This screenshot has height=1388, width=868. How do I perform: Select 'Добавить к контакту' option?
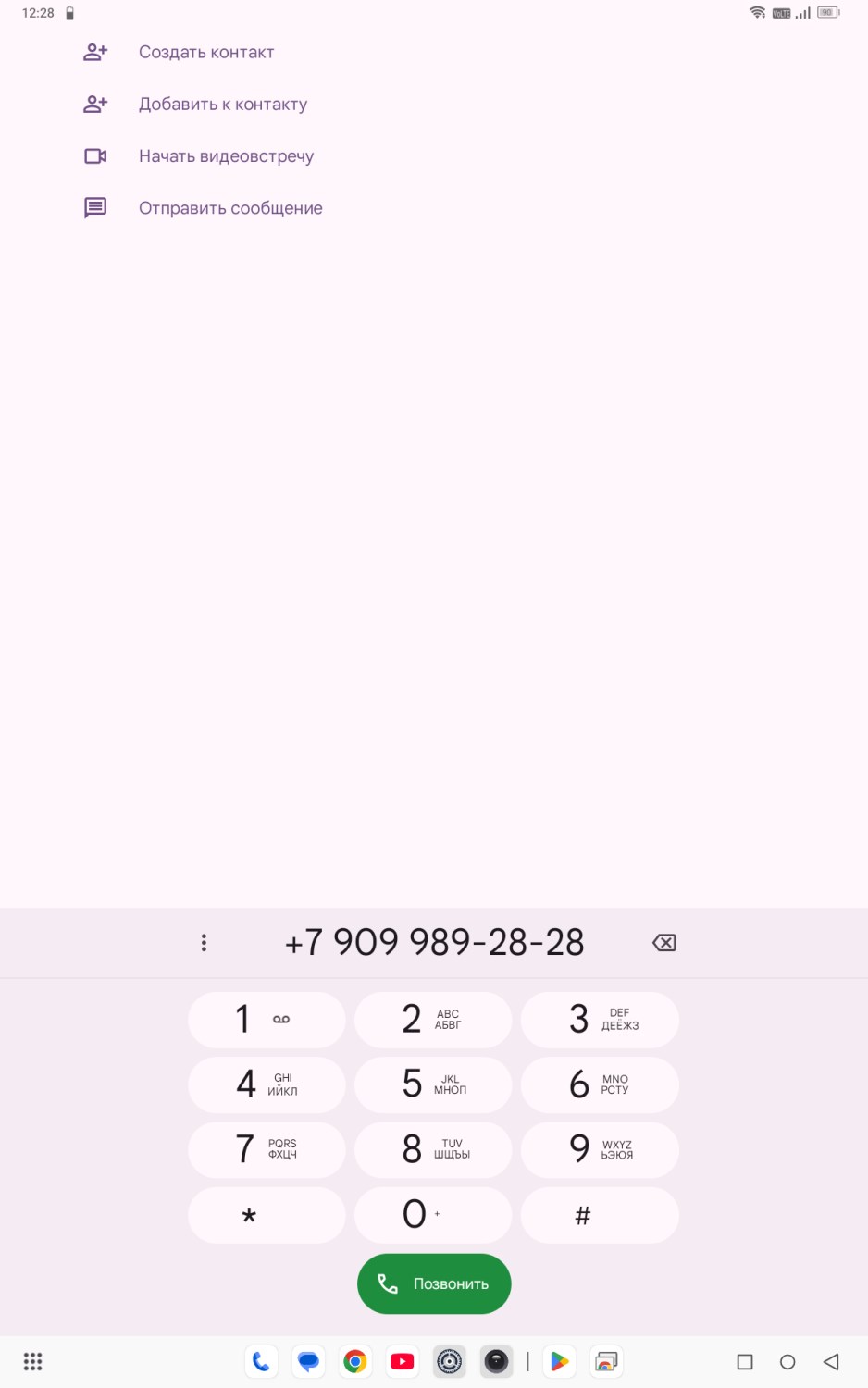222,105
